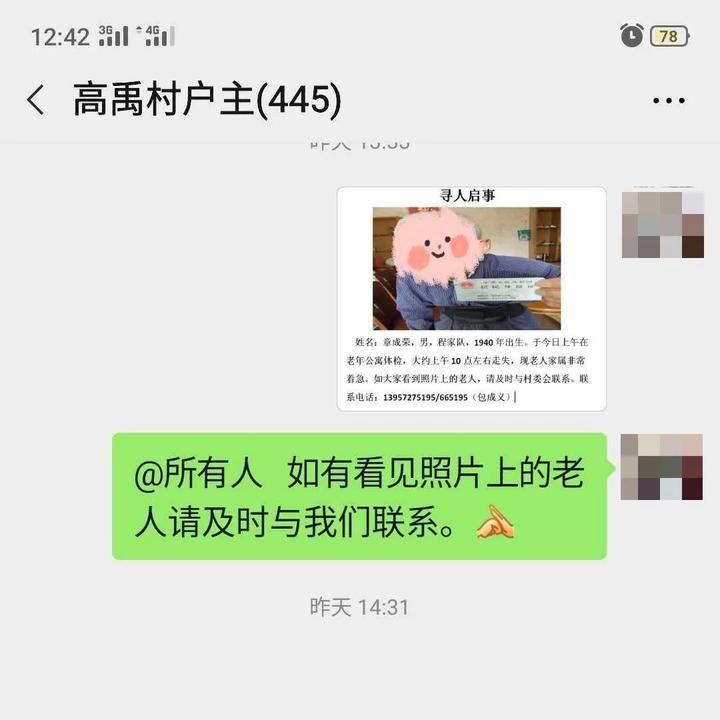Screen dimensions: 720x720
Task: Open the three-dot chat info menu
Action: [x=667, y=101]
